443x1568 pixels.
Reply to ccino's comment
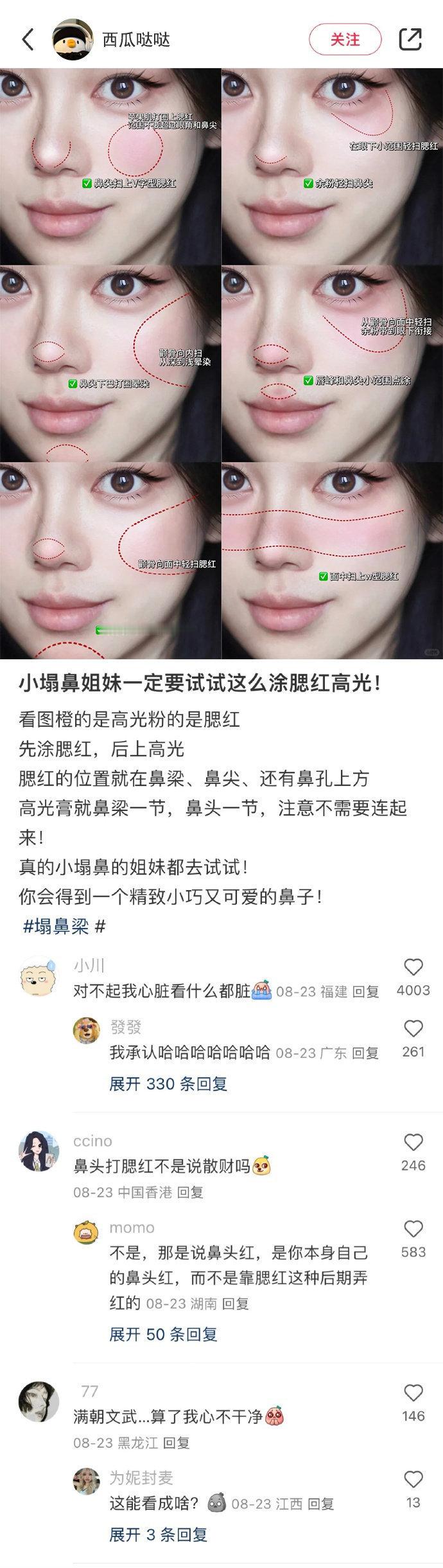190,1192
